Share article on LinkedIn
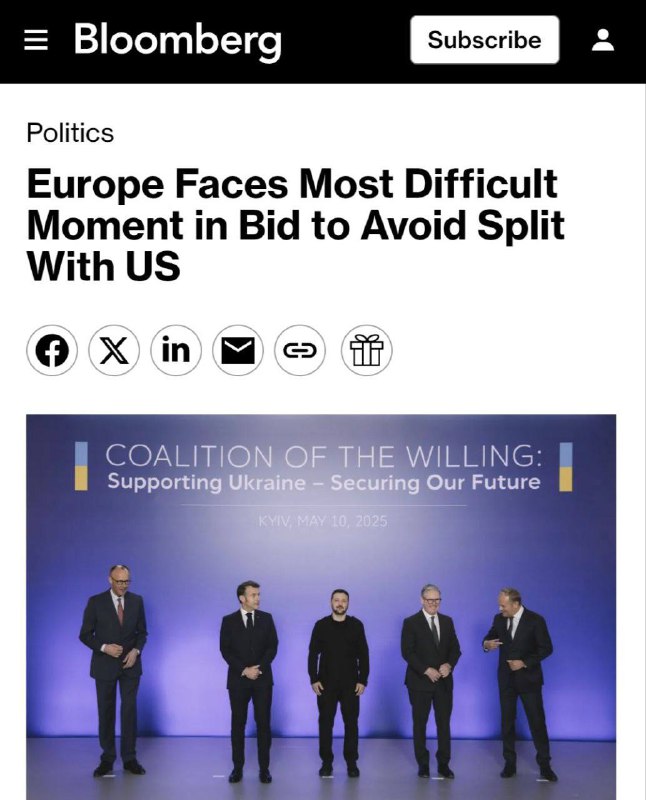646x800 pixels. click(176, 350)
